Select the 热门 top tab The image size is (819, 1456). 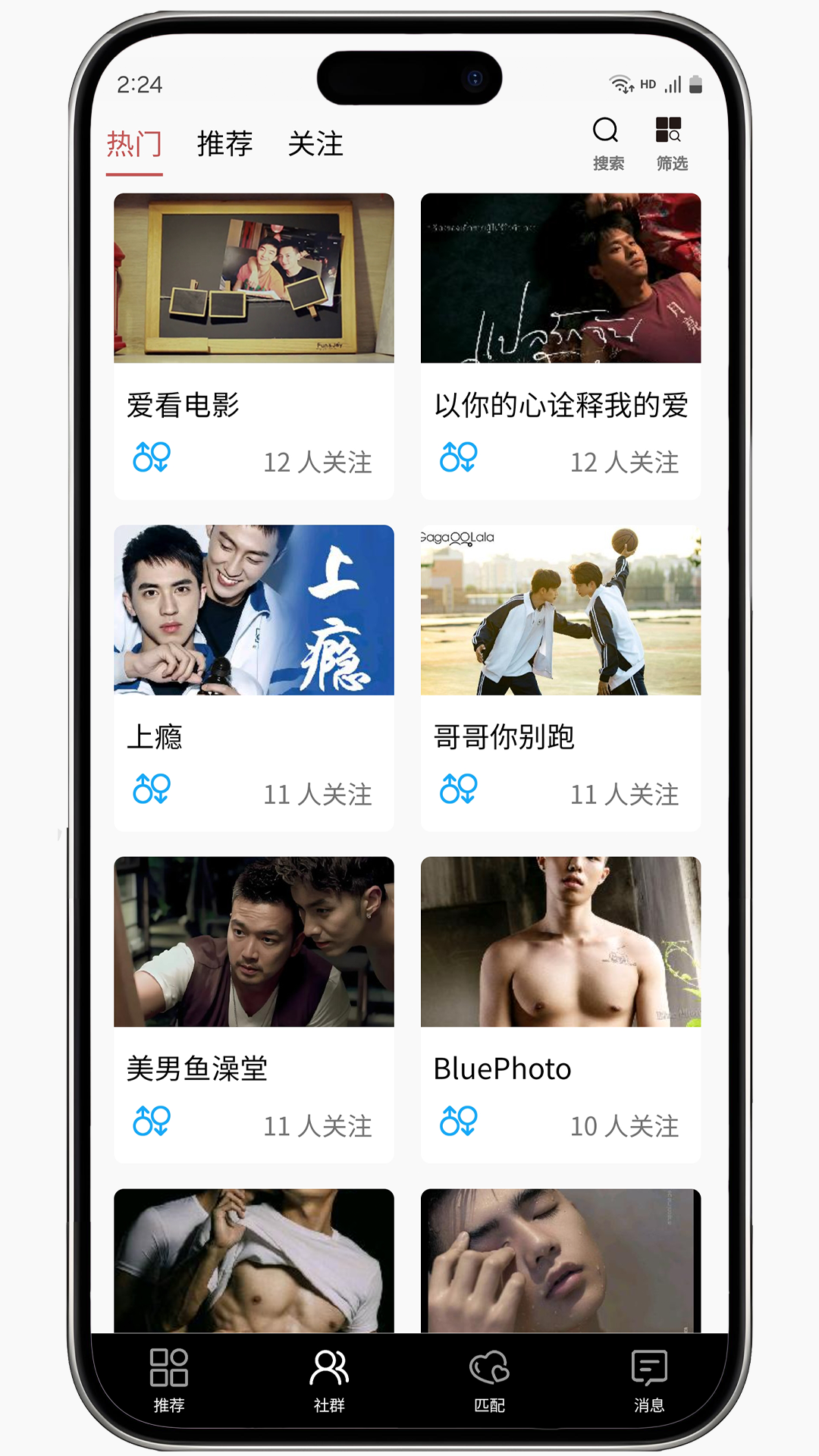pos(134,144)
